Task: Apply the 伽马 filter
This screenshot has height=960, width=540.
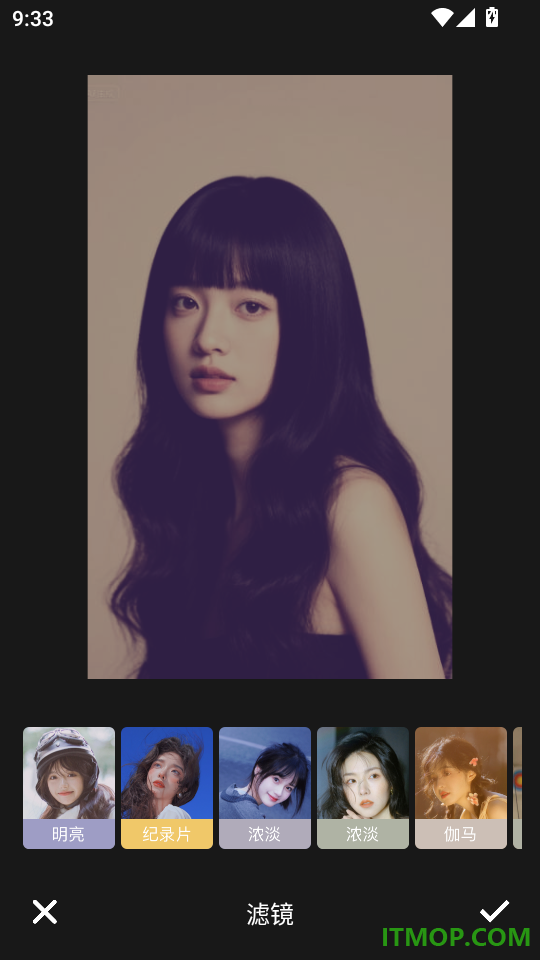Action: click(460, 787)
